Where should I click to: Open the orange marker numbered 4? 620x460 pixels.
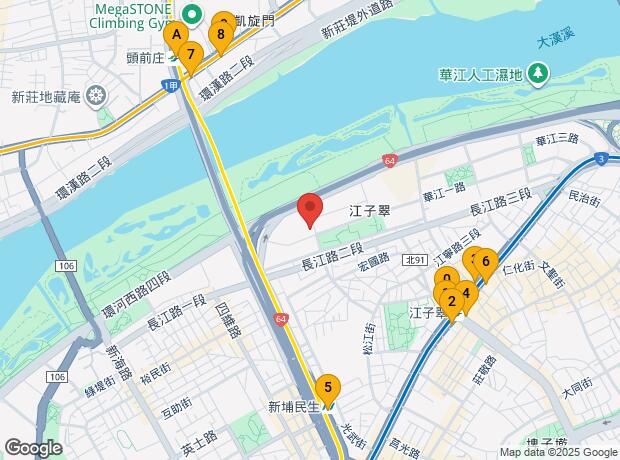coord(466,298)
